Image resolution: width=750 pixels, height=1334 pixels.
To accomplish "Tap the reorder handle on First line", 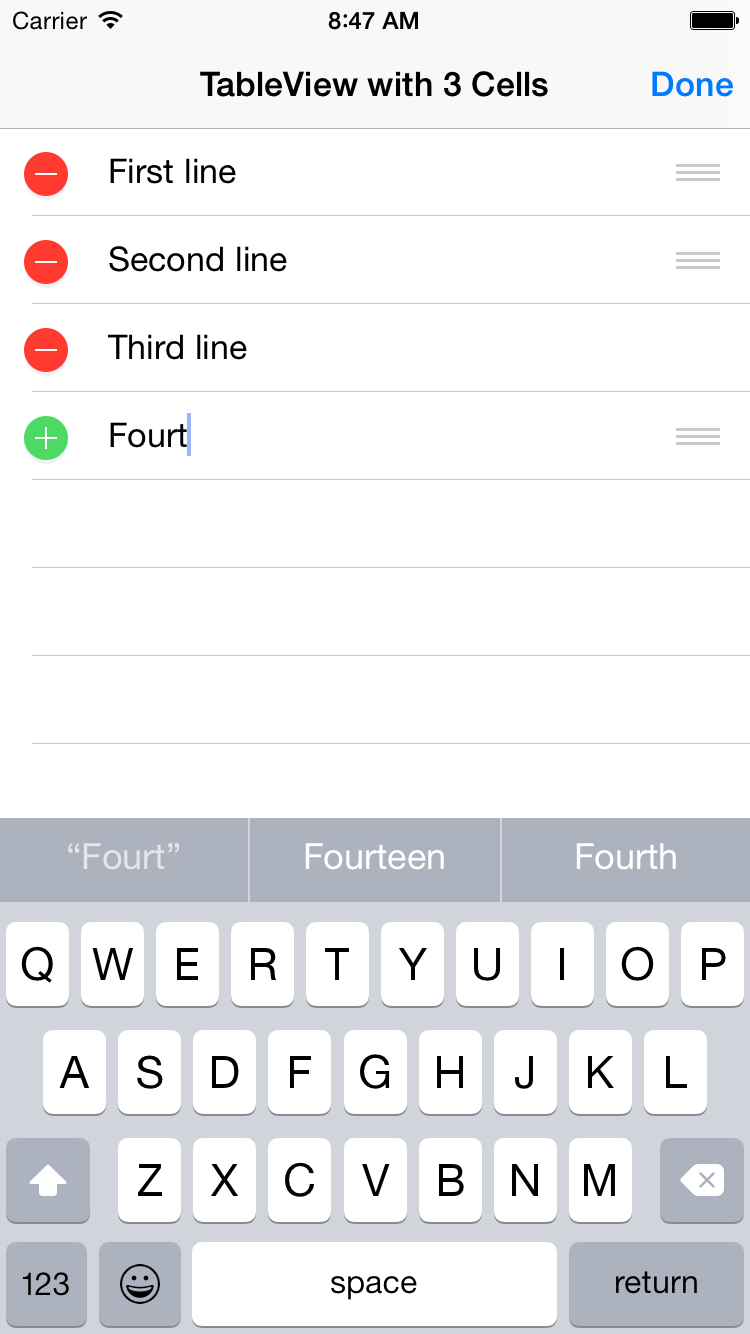I will tap(698, 173).
